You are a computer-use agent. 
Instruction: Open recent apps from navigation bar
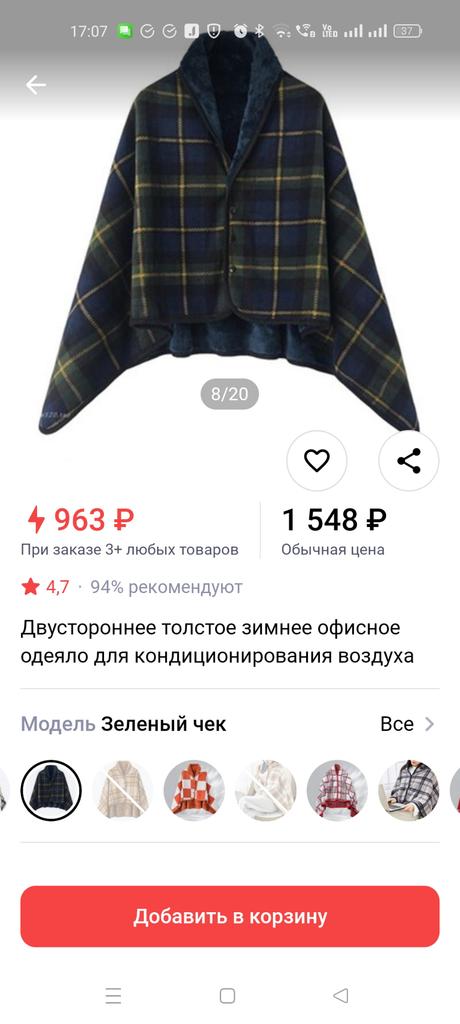[x=114, y=996]
